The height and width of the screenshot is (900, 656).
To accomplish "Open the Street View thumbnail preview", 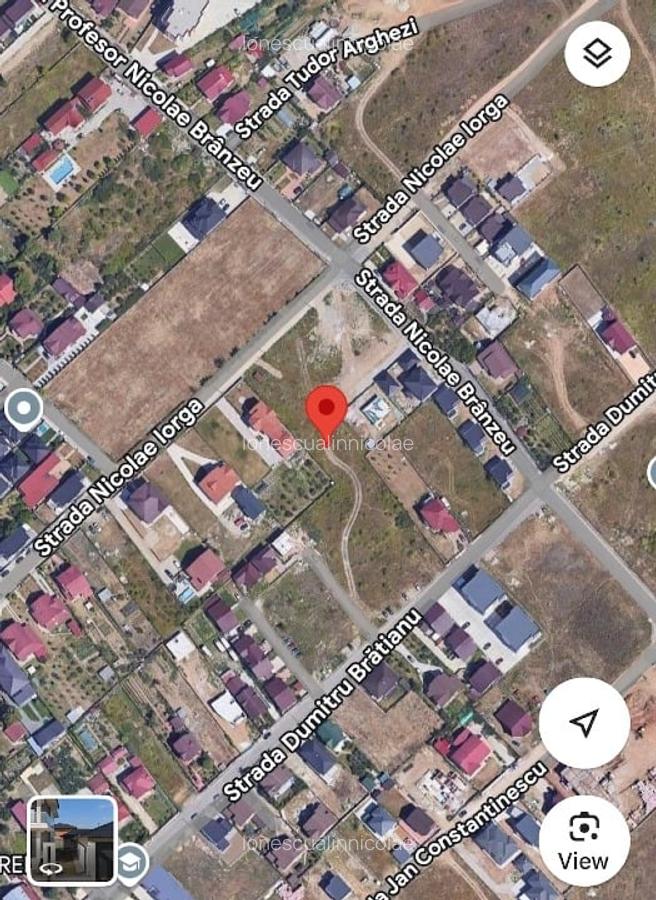I will [x=71, y=840].
